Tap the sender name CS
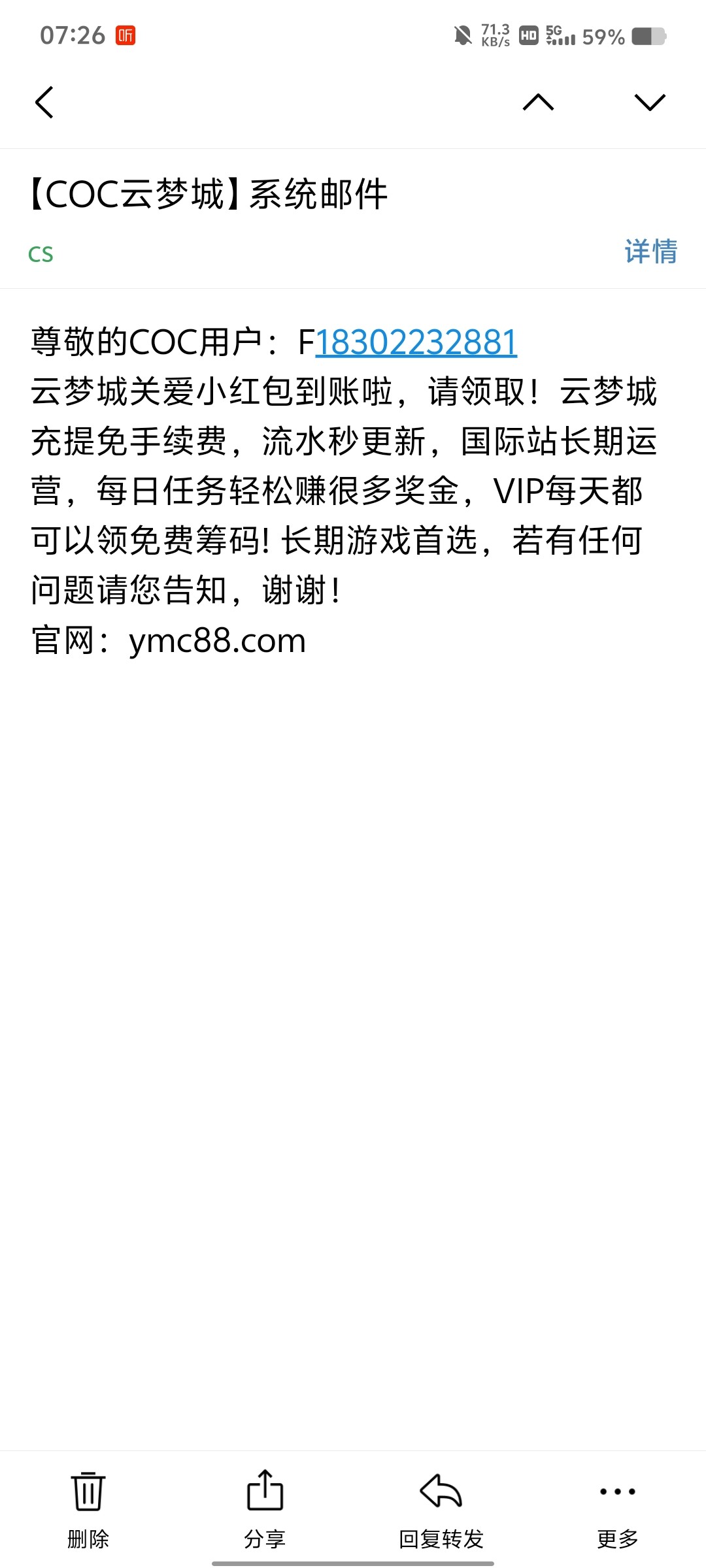 point(41,254)
